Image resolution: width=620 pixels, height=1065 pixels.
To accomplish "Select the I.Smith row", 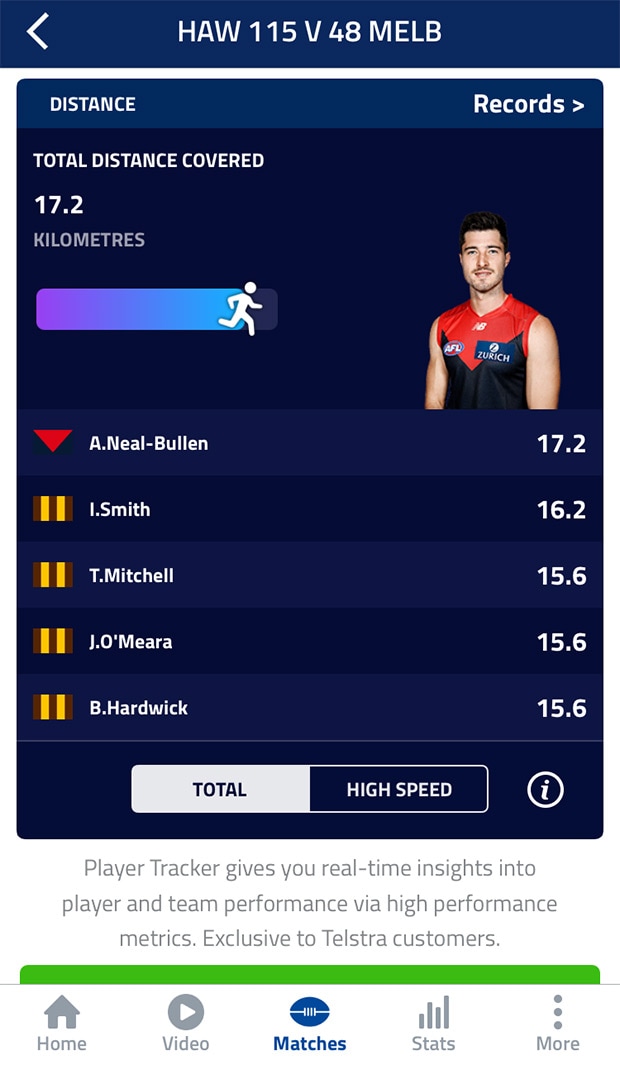I will 310,509.
